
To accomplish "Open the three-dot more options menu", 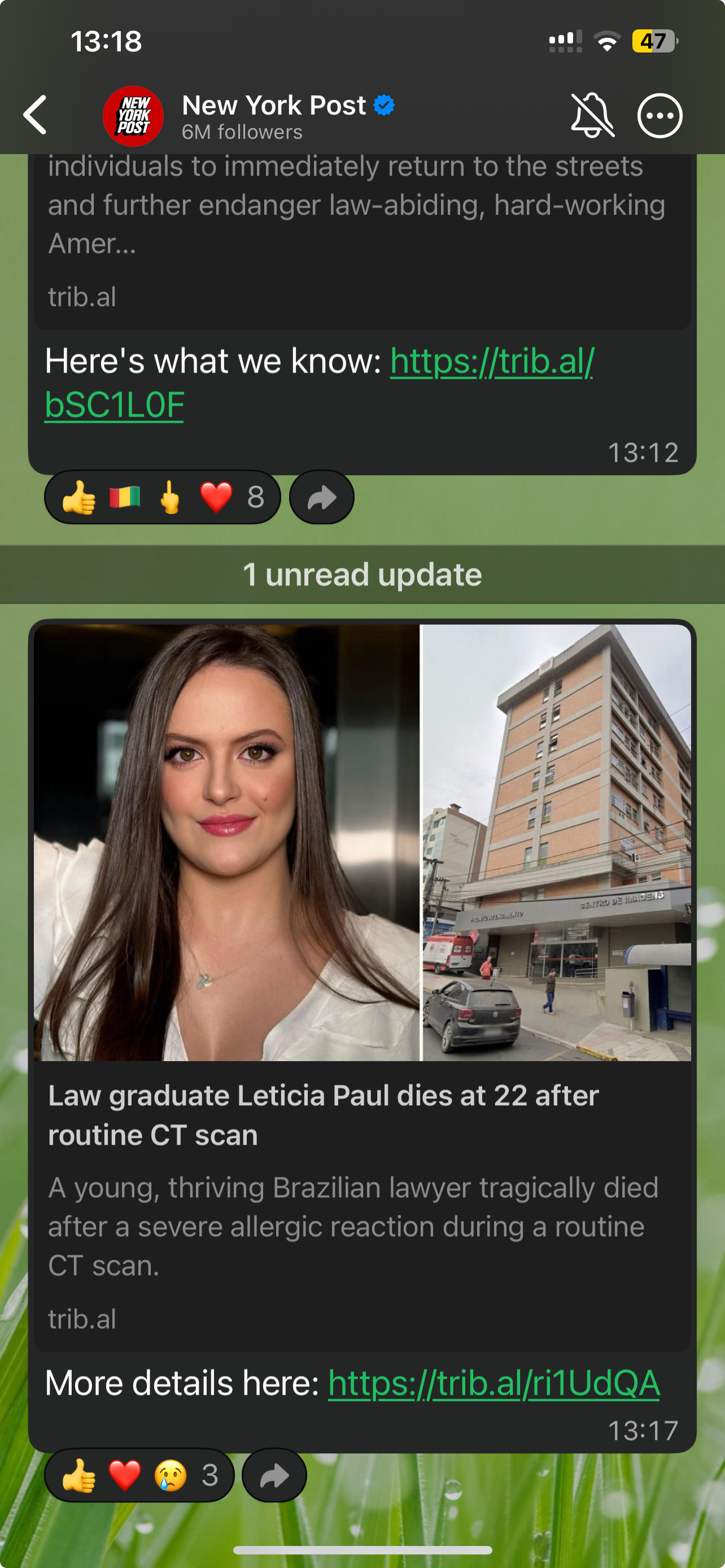I will pos(660,116).
